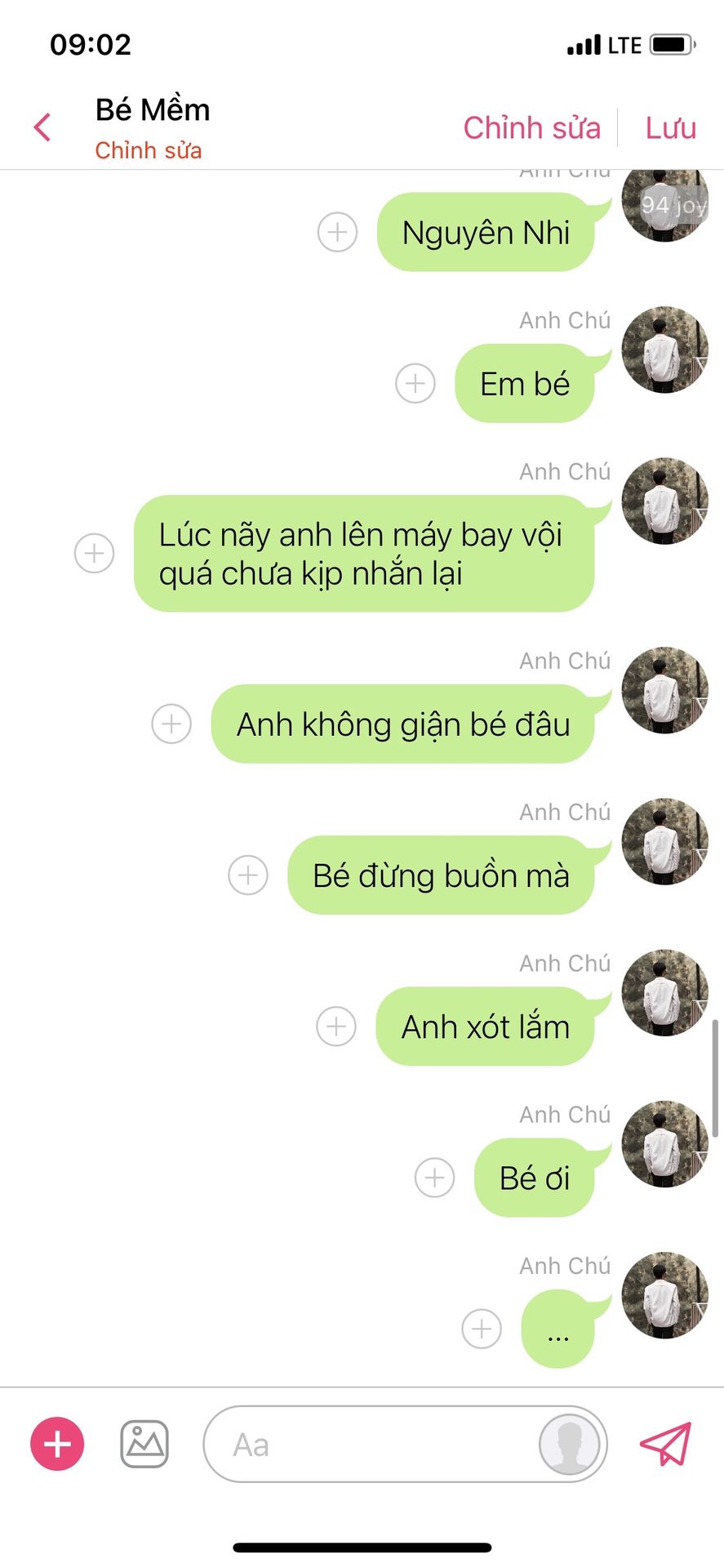Tap the plus beside "Anh không giận bé đâu"
This screenshot has width=724, height=1568.
click(171, 724)
